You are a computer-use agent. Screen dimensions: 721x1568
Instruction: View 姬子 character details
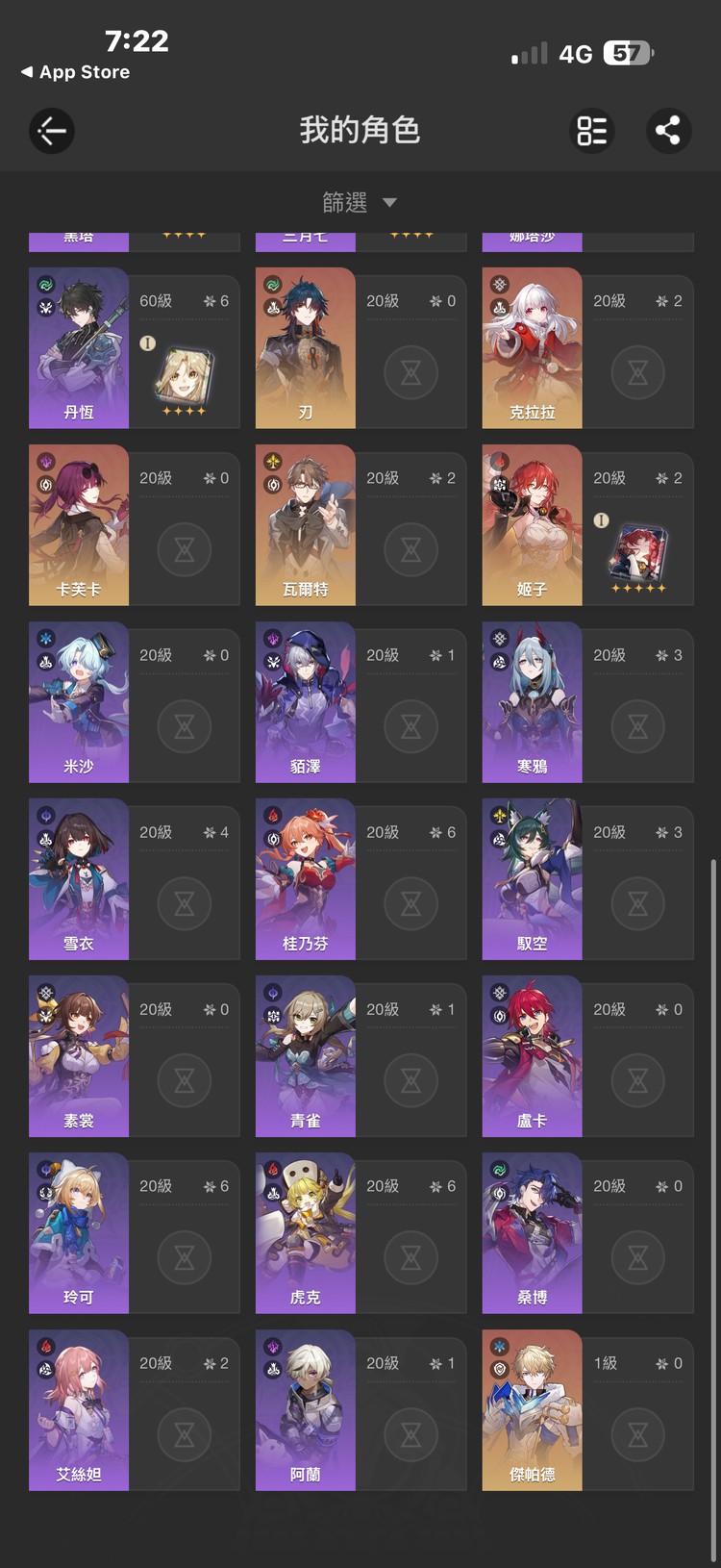(587, 525)
